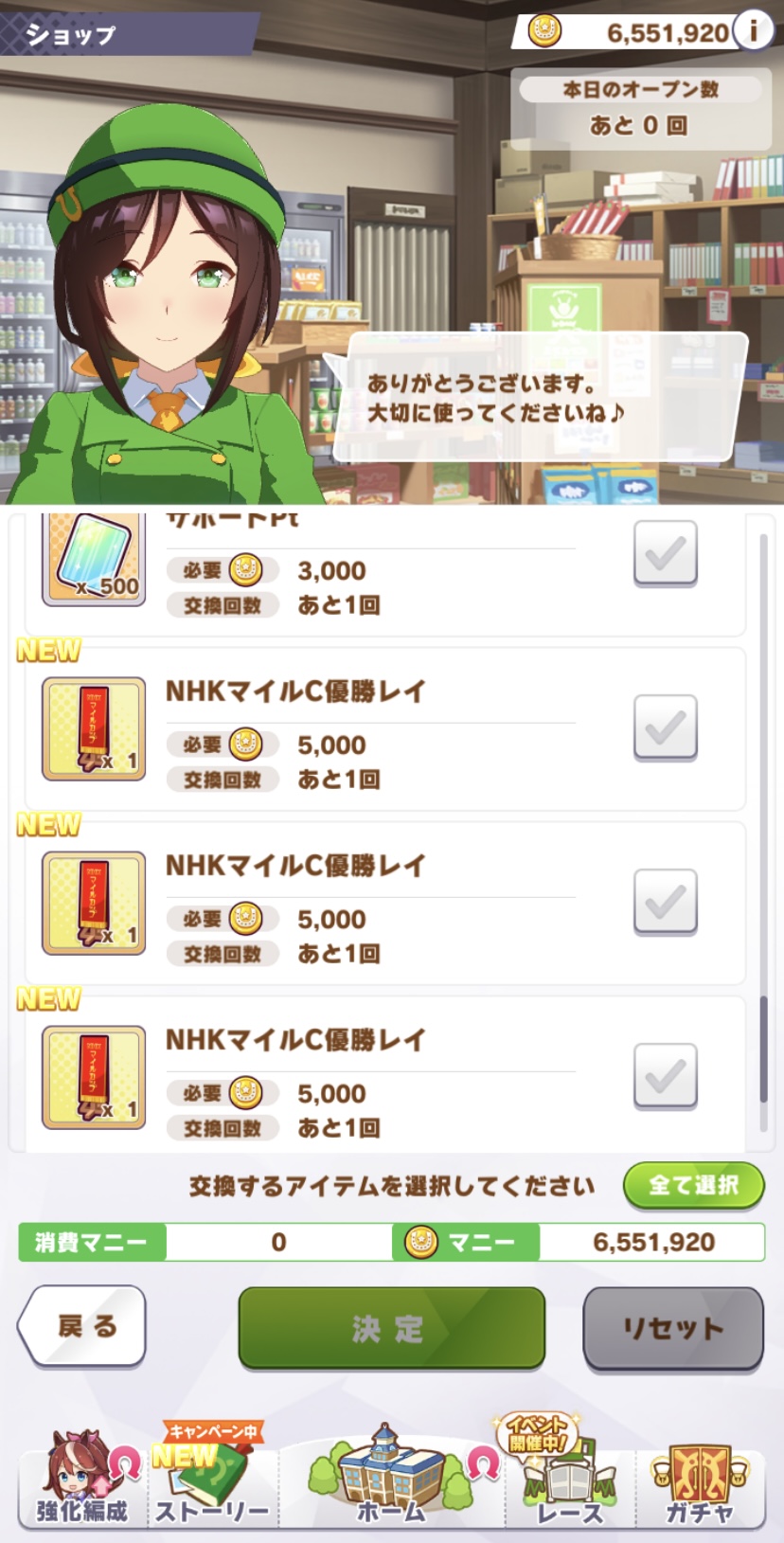This screenshot has width=784, height=1543.
Task: Go back with the 戻る button
Action: tap(83, 1326)
